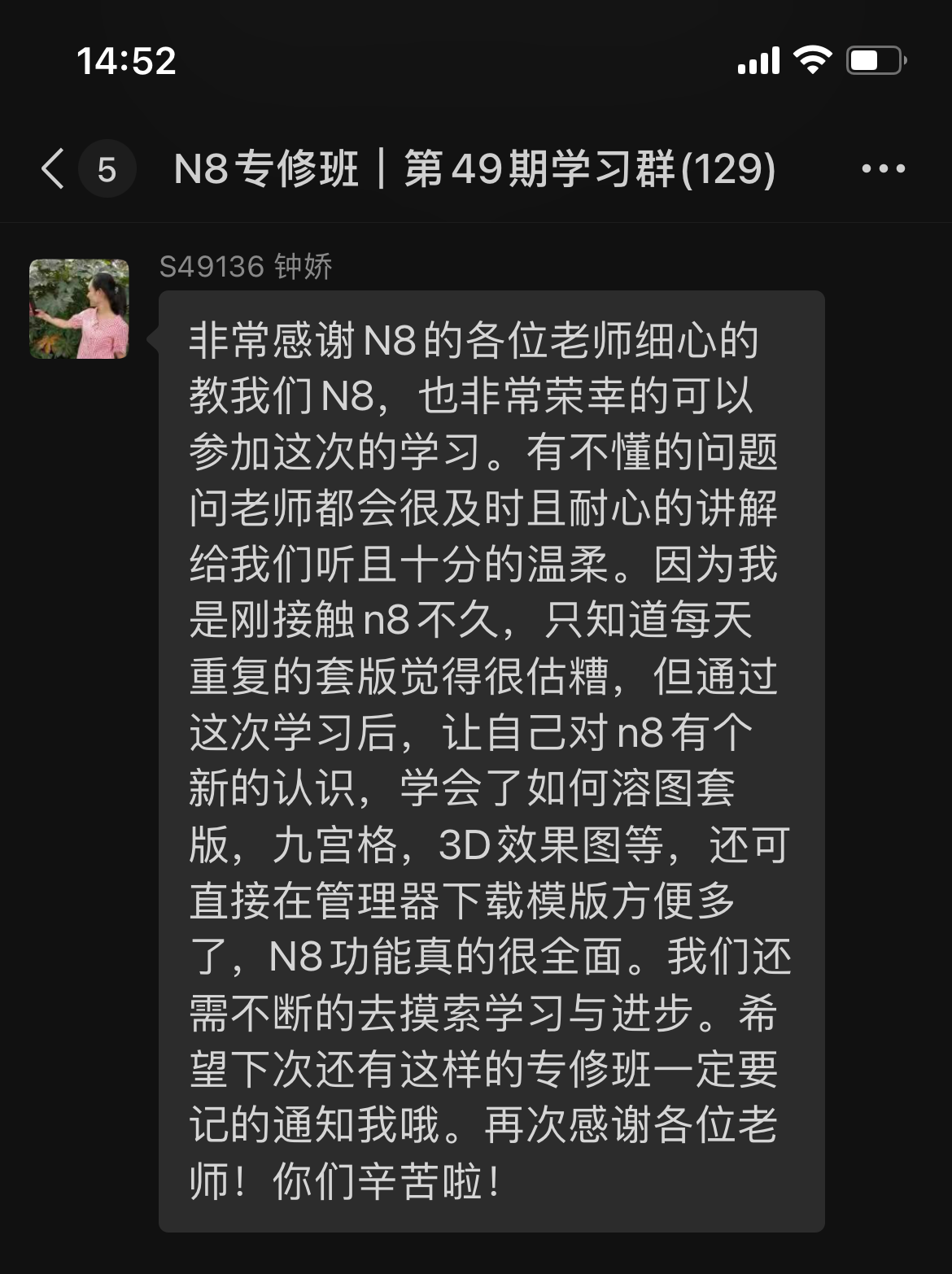
Task: Open 钟娇's profile avatar
Action: (79, 309)
